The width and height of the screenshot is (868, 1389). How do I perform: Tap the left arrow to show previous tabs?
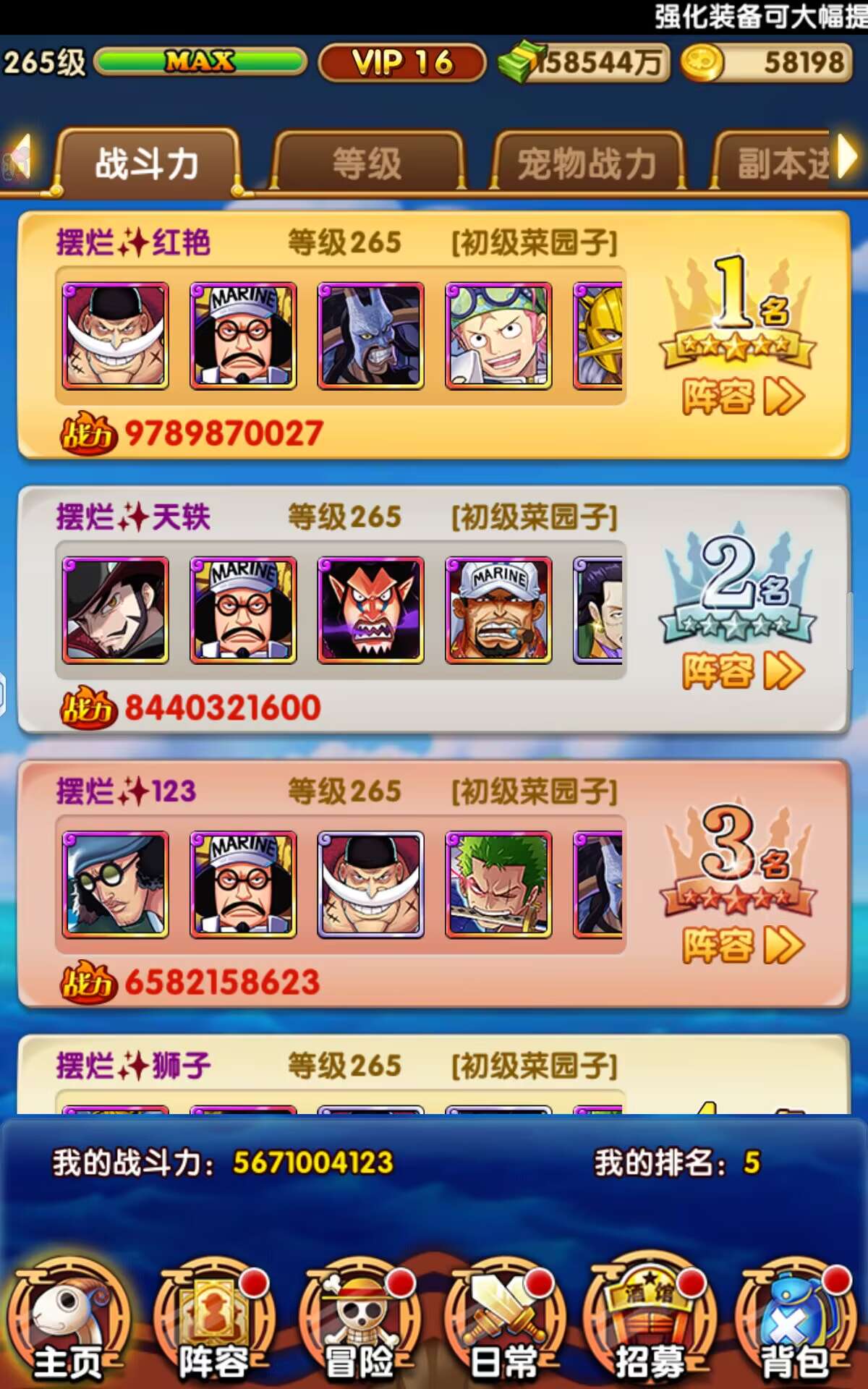(20, 156)
